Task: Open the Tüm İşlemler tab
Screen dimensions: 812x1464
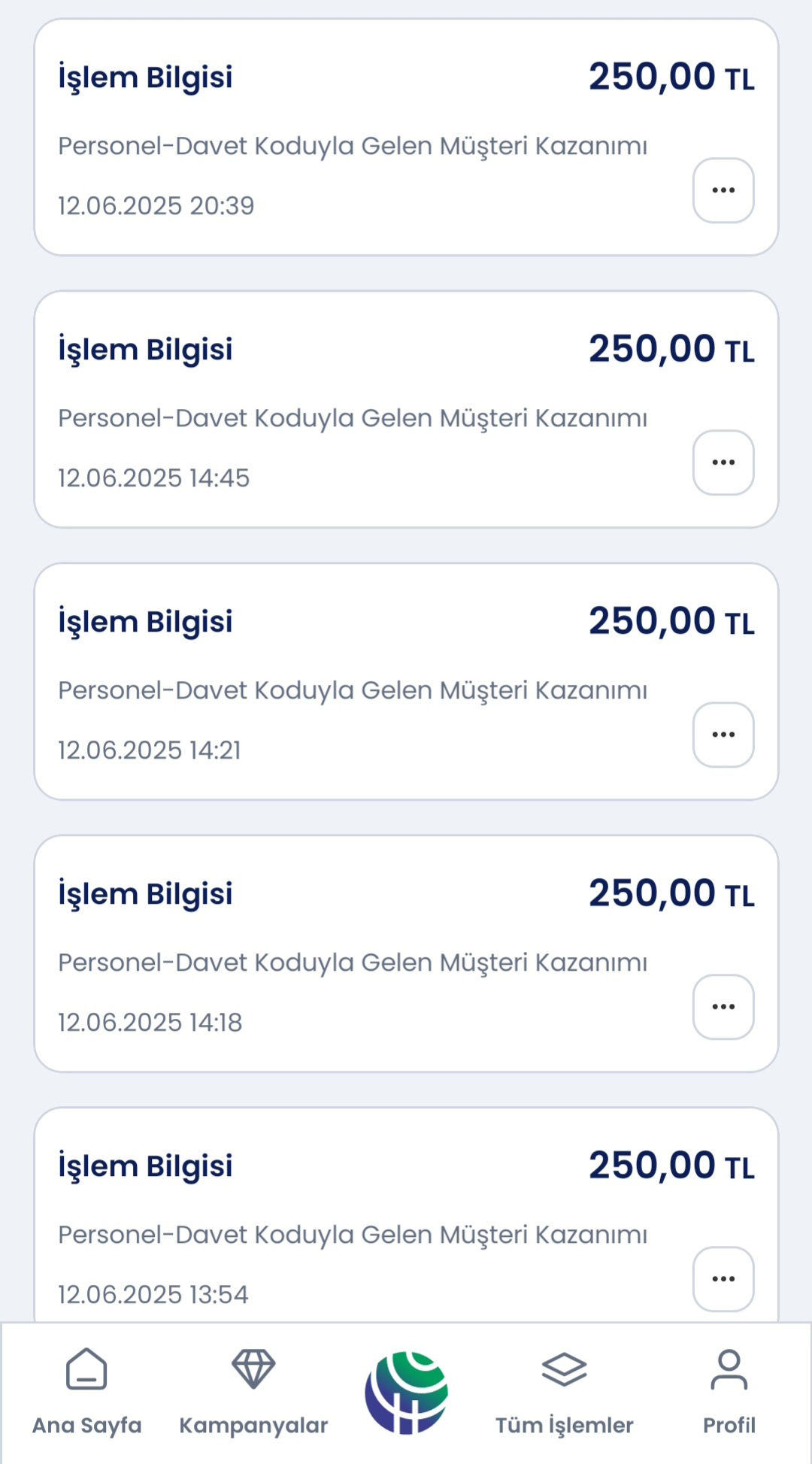Action: (565, 1393)
